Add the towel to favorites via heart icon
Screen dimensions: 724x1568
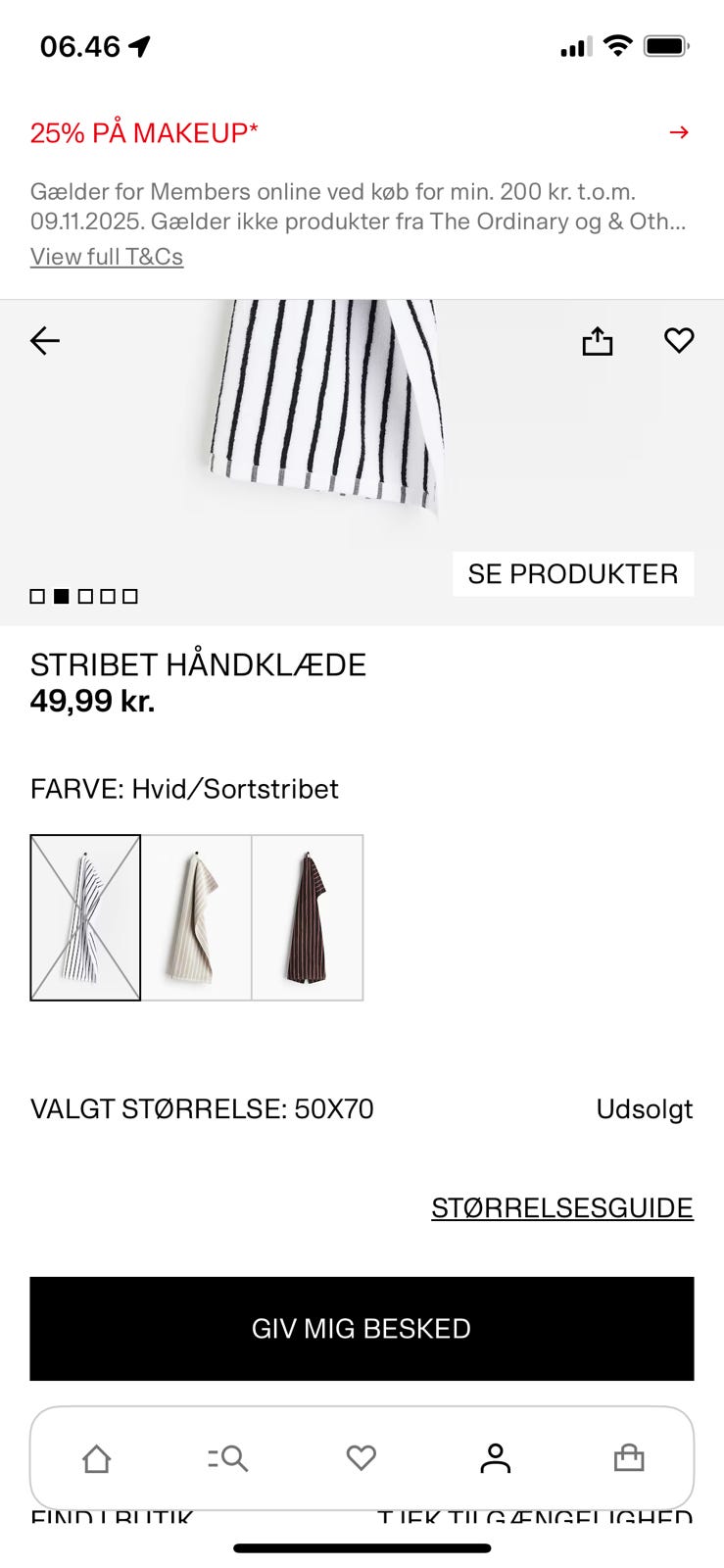[678, 340]
